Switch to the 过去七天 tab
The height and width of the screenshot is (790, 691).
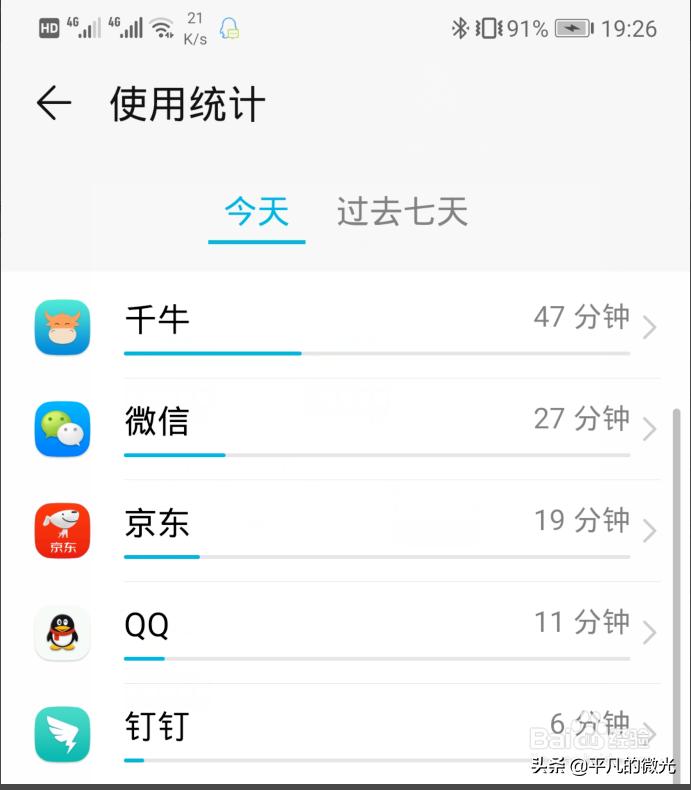(402, 212)
